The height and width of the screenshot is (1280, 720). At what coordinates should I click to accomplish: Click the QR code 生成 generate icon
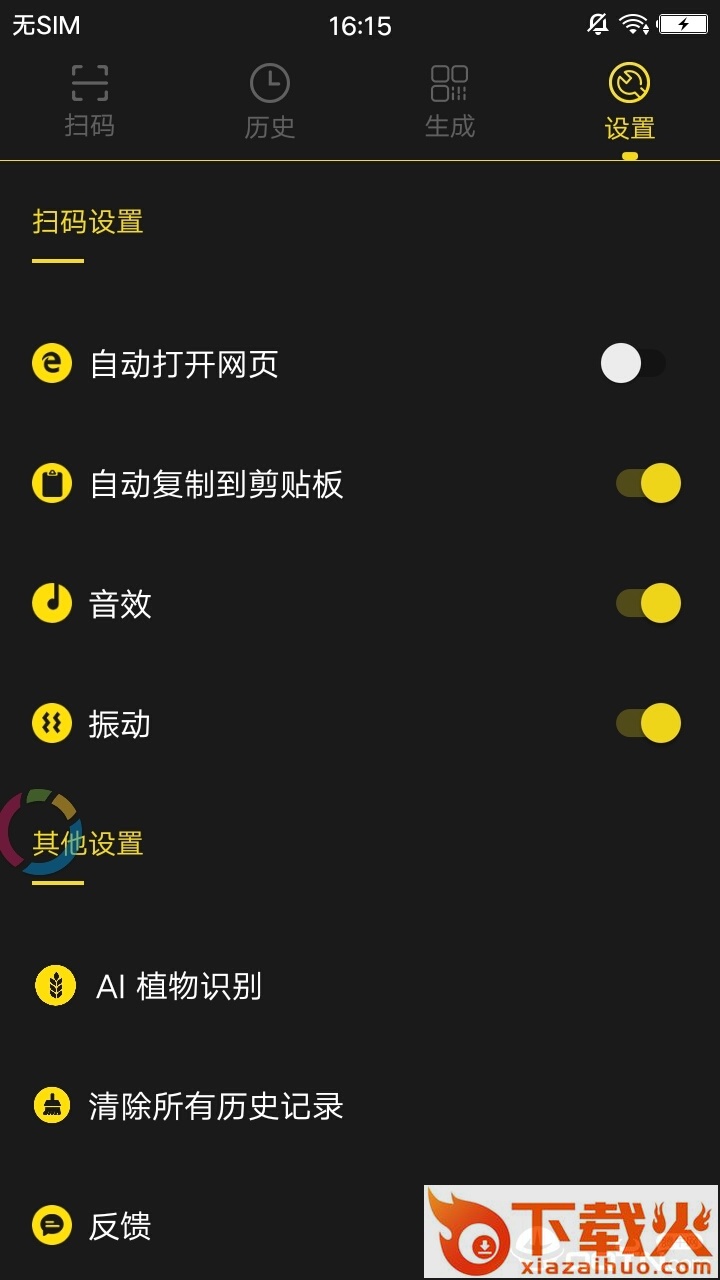(x=450, y=84)
